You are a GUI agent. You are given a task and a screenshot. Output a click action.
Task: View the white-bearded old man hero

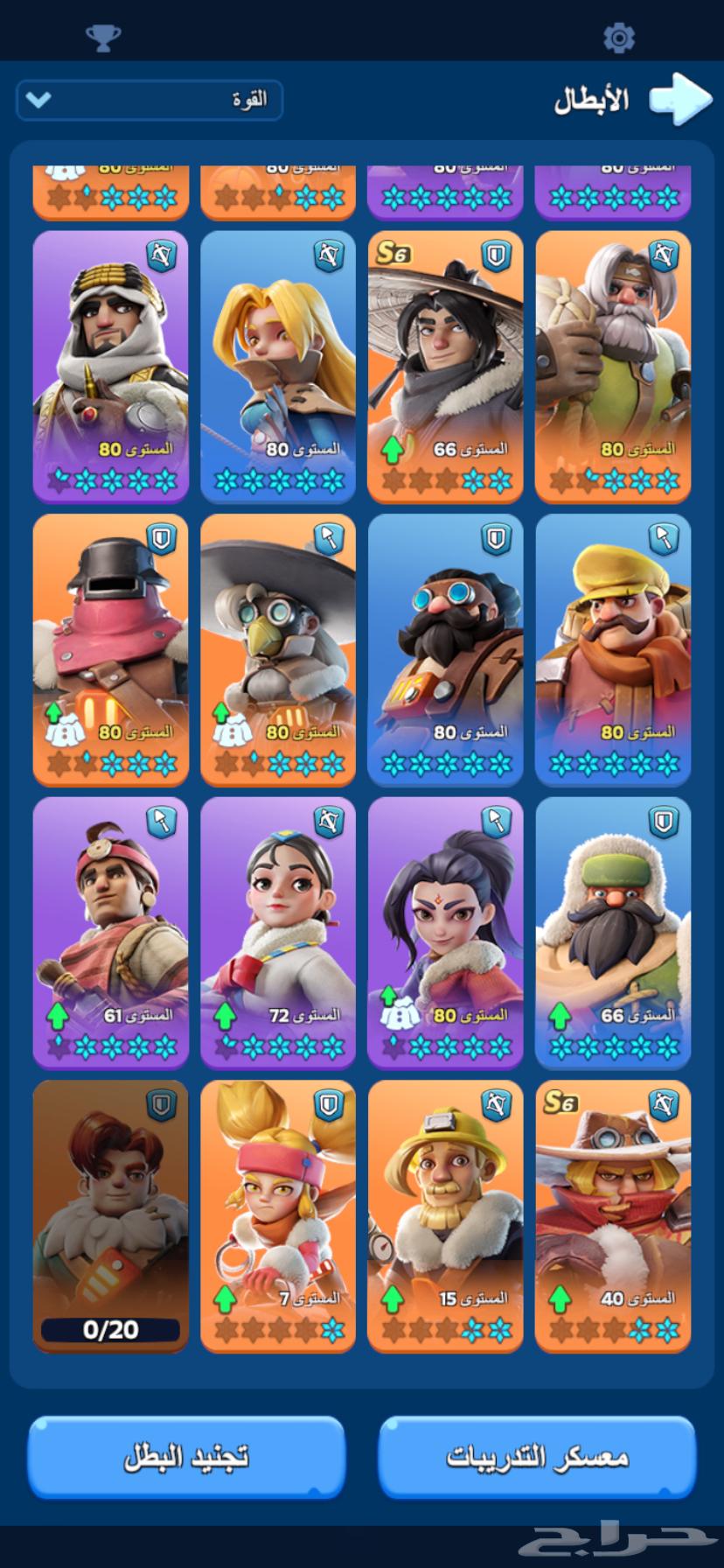point(613,367)
